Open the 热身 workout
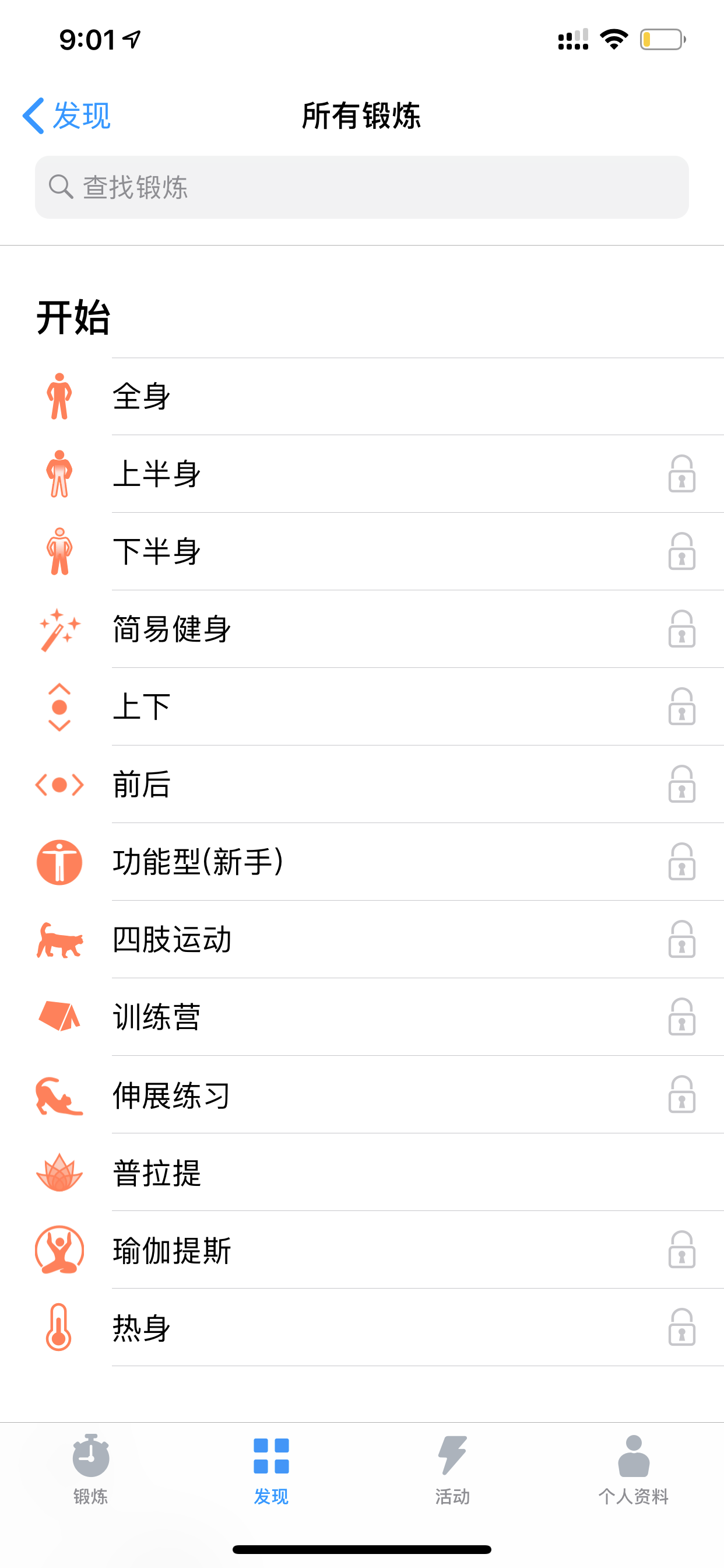Screen dimensions: 724x1568 click(x=362, y=1328)
